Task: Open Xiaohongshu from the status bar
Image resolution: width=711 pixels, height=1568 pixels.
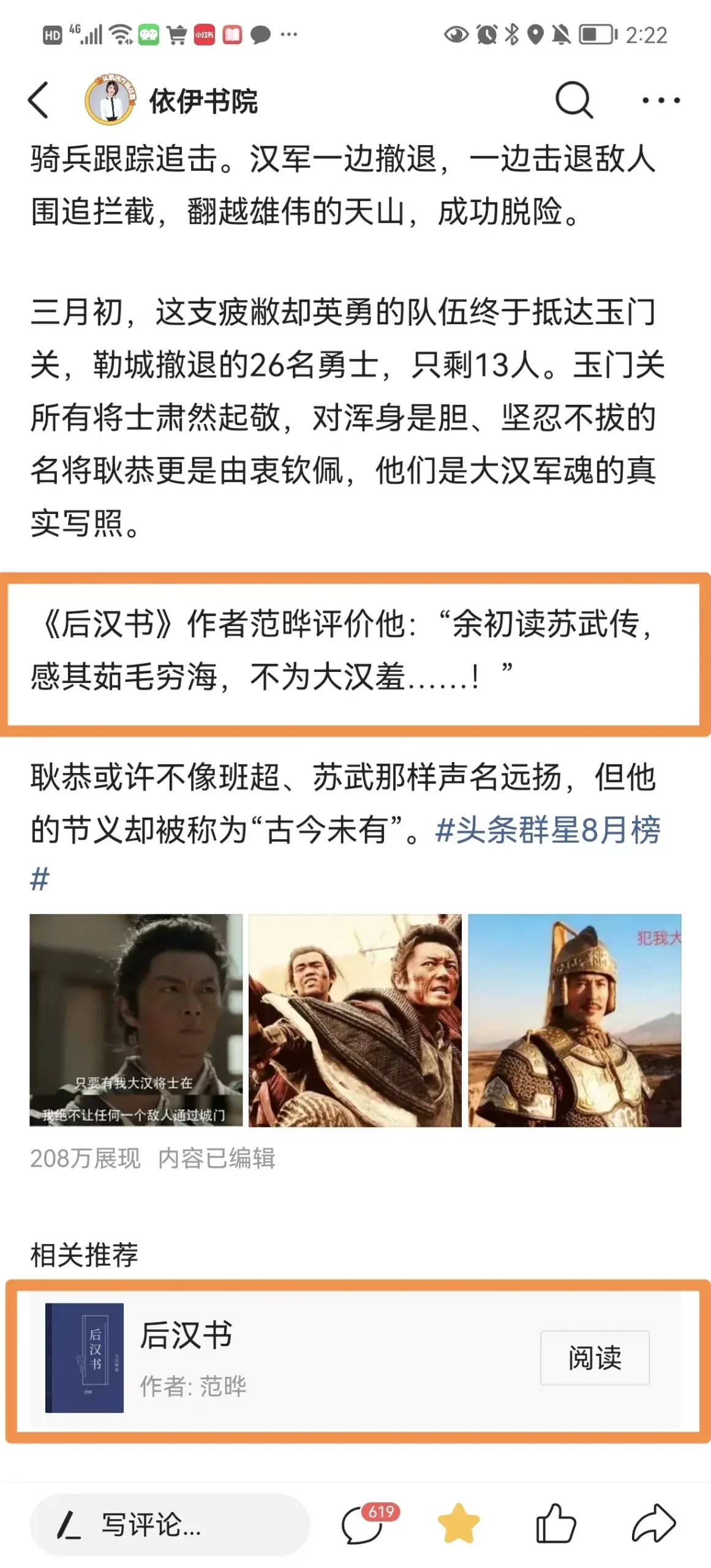Action: tap(203, 34)
